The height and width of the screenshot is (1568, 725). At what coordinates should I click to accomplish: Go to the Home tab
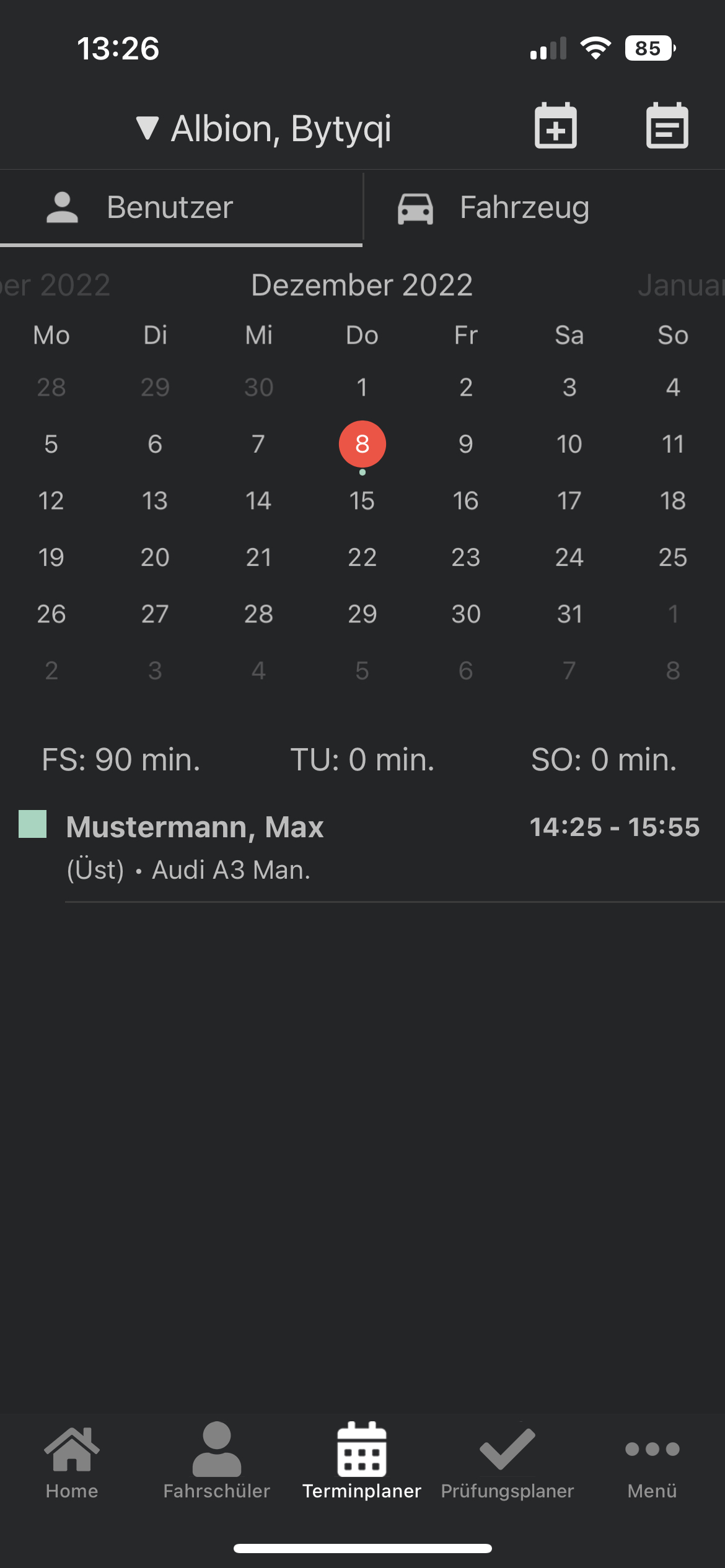72,1461
